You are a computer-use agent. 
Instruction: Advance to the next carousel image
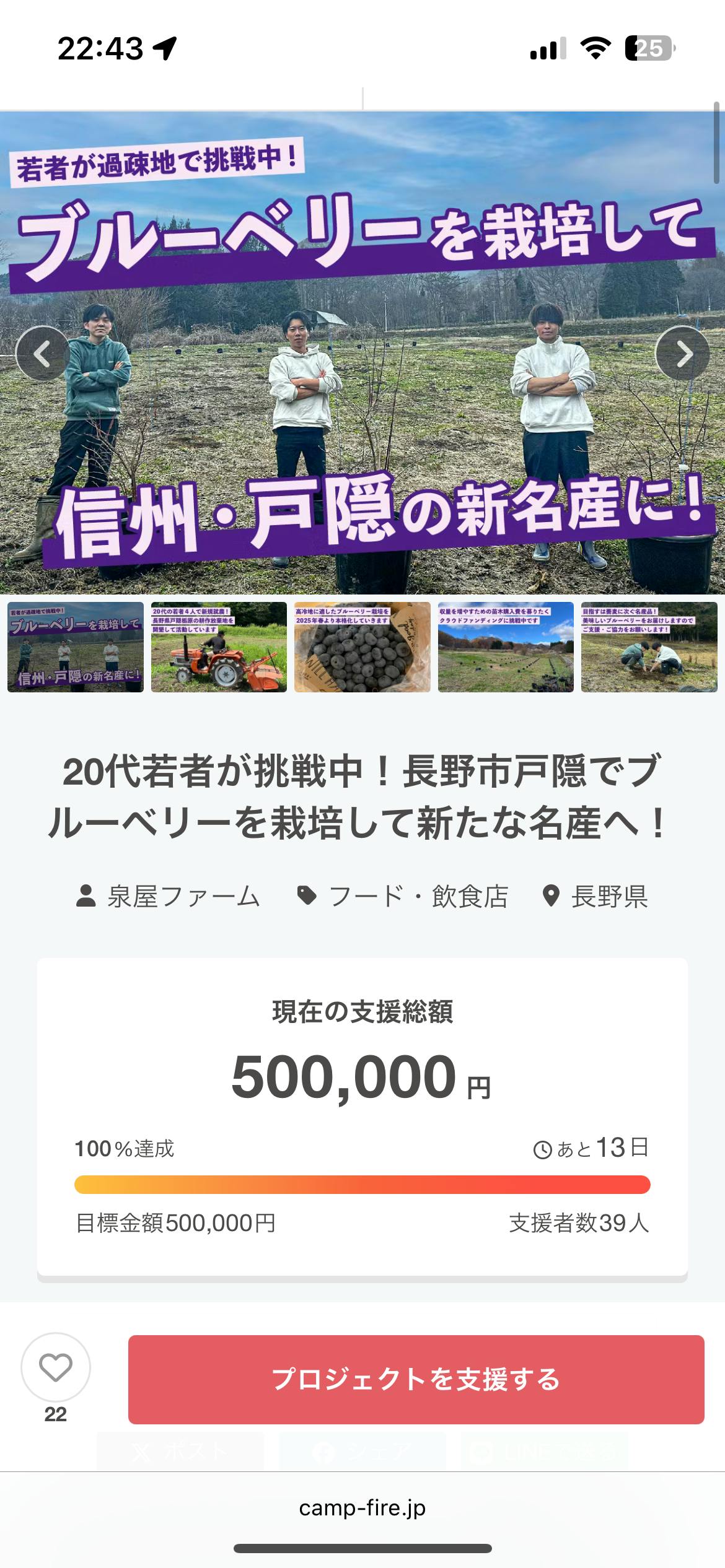coord(683,354)
